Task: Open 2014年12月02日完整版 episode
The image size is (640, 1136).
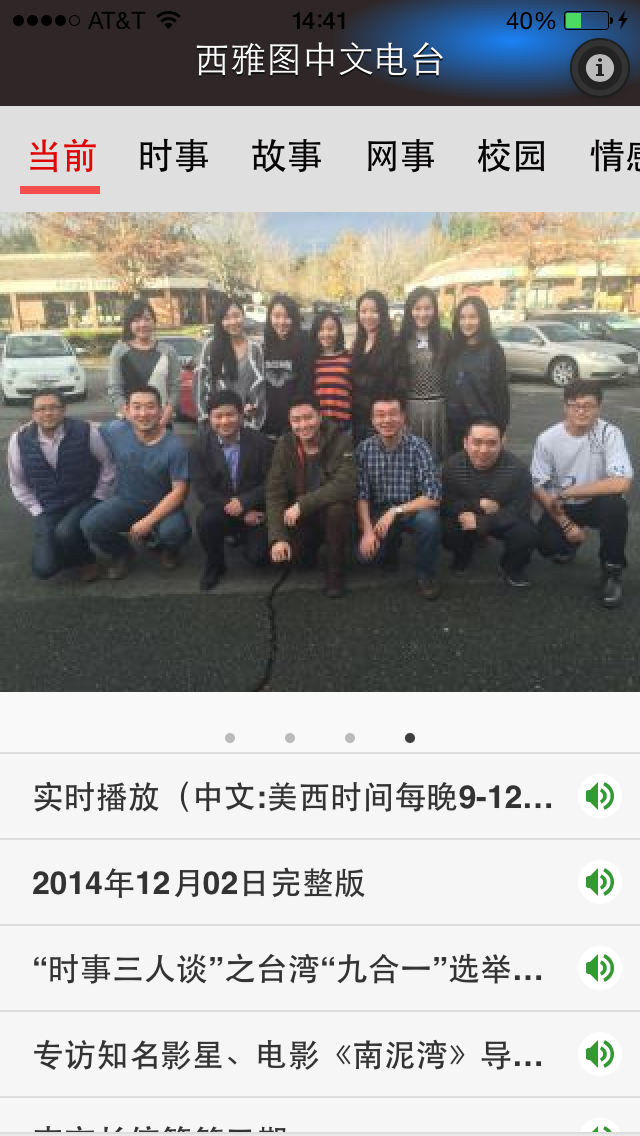Action: (320, 882)
